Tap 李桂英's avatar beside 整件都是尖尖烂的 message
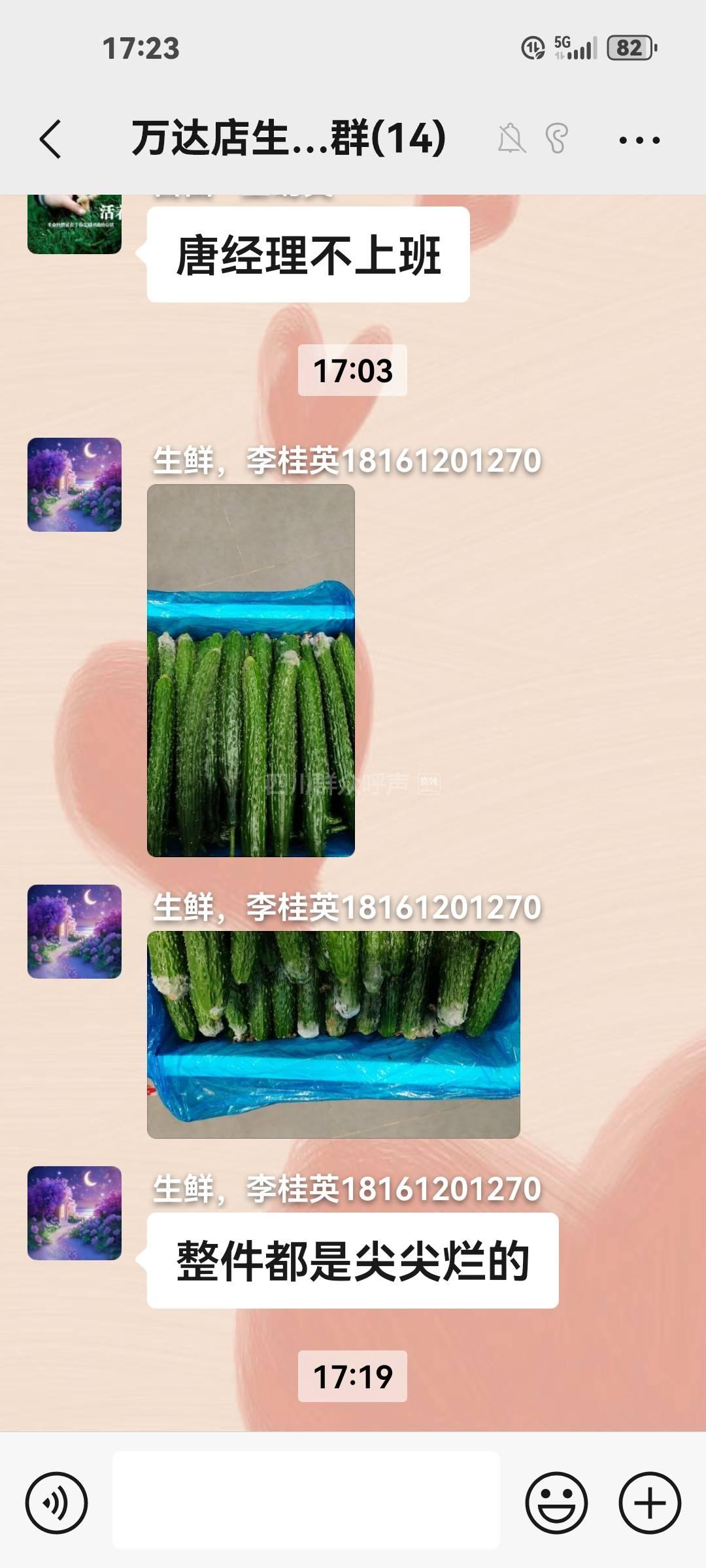Image resolution: width=706 pixels, height=1568 pixels. point(75,1213)
